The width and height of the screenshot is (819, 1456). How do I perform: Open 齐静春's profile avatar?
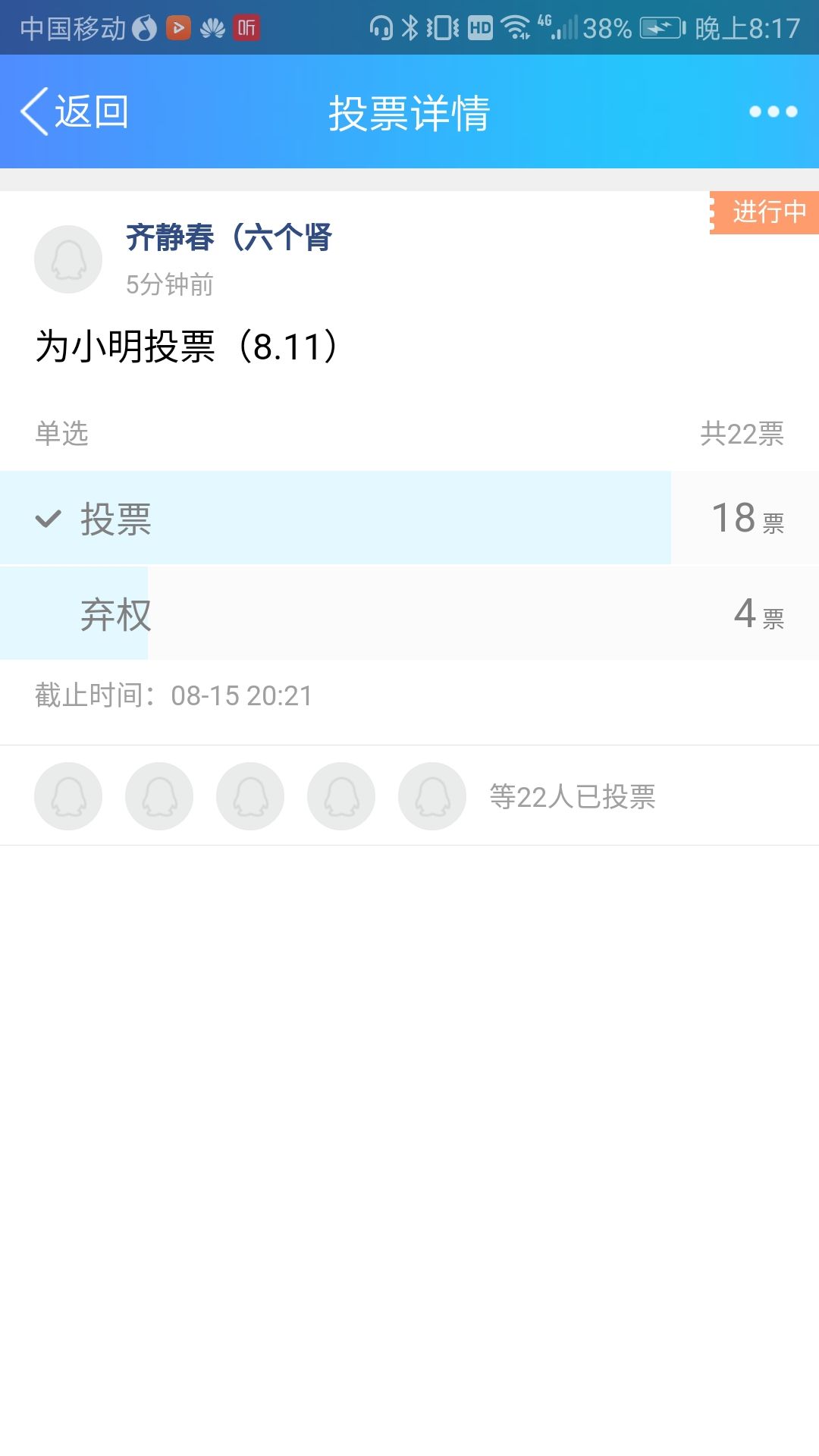click(x=68, y=259)
